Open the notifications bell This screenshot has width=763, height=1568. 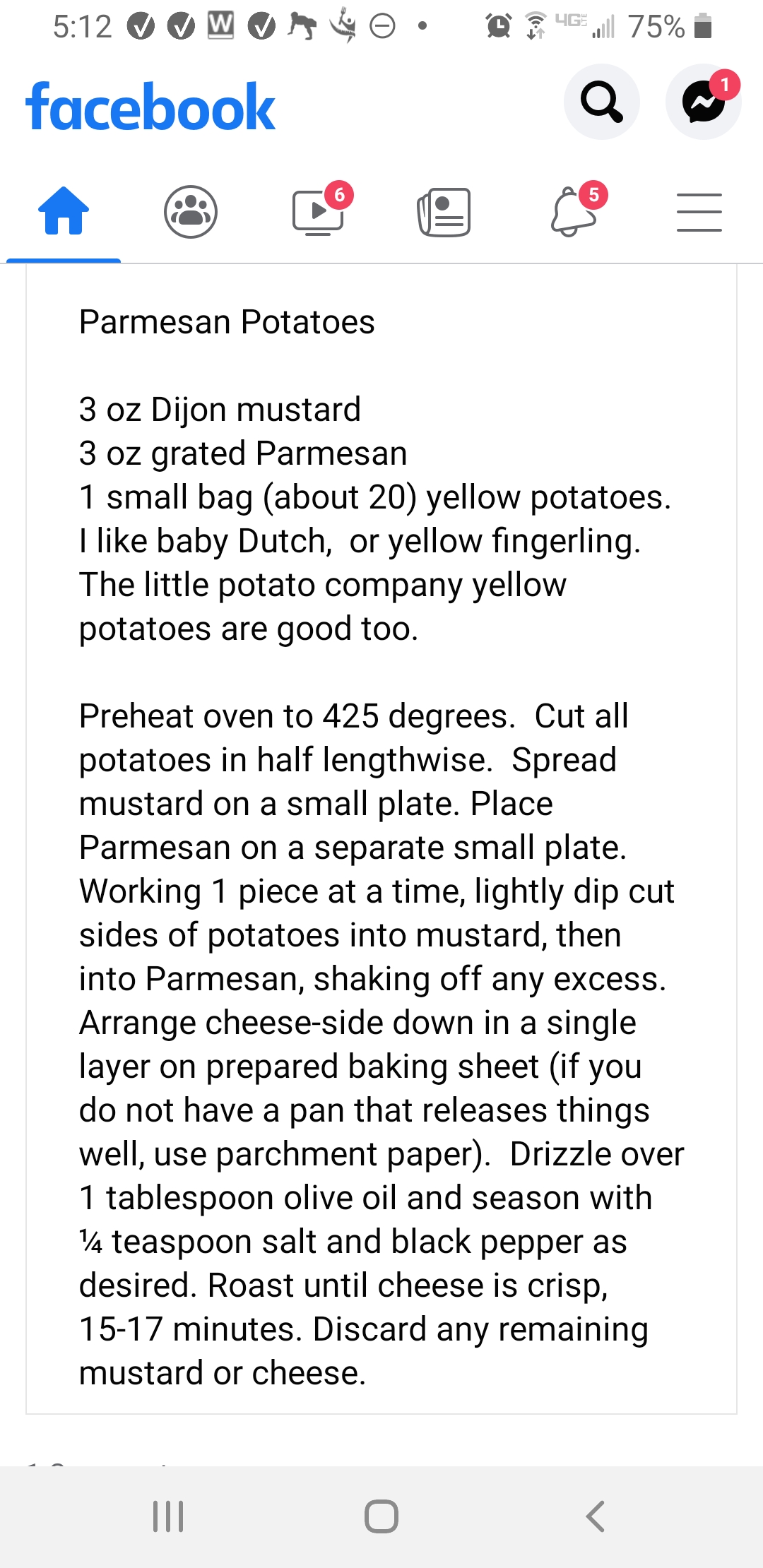tap(573, 210)
